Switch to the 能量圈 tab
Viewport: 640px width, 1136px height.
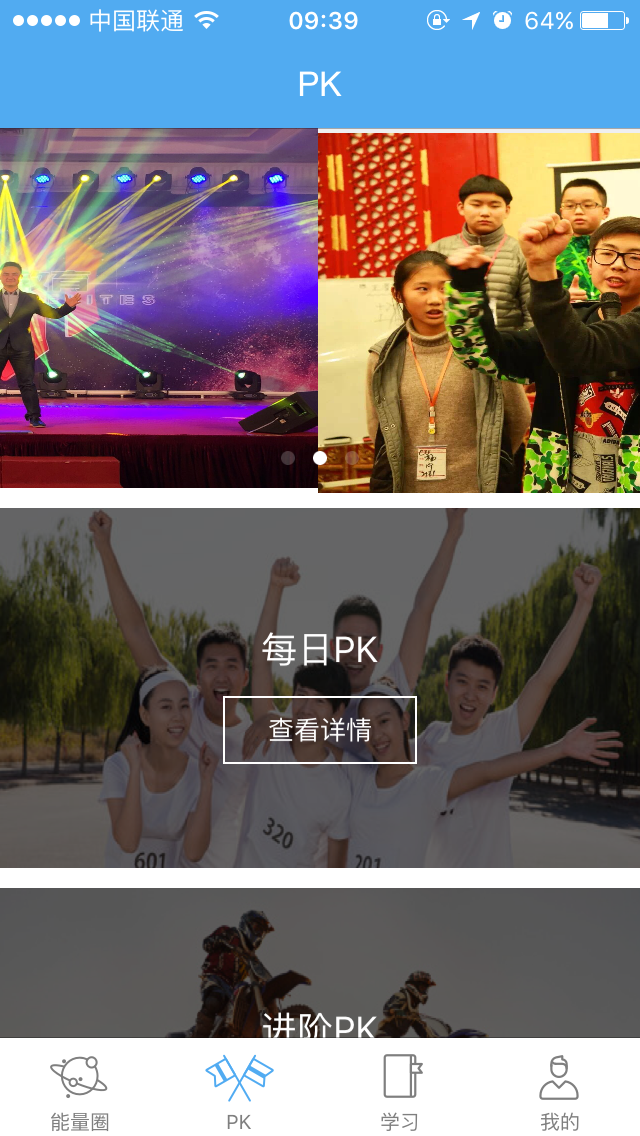[79, 1090]
